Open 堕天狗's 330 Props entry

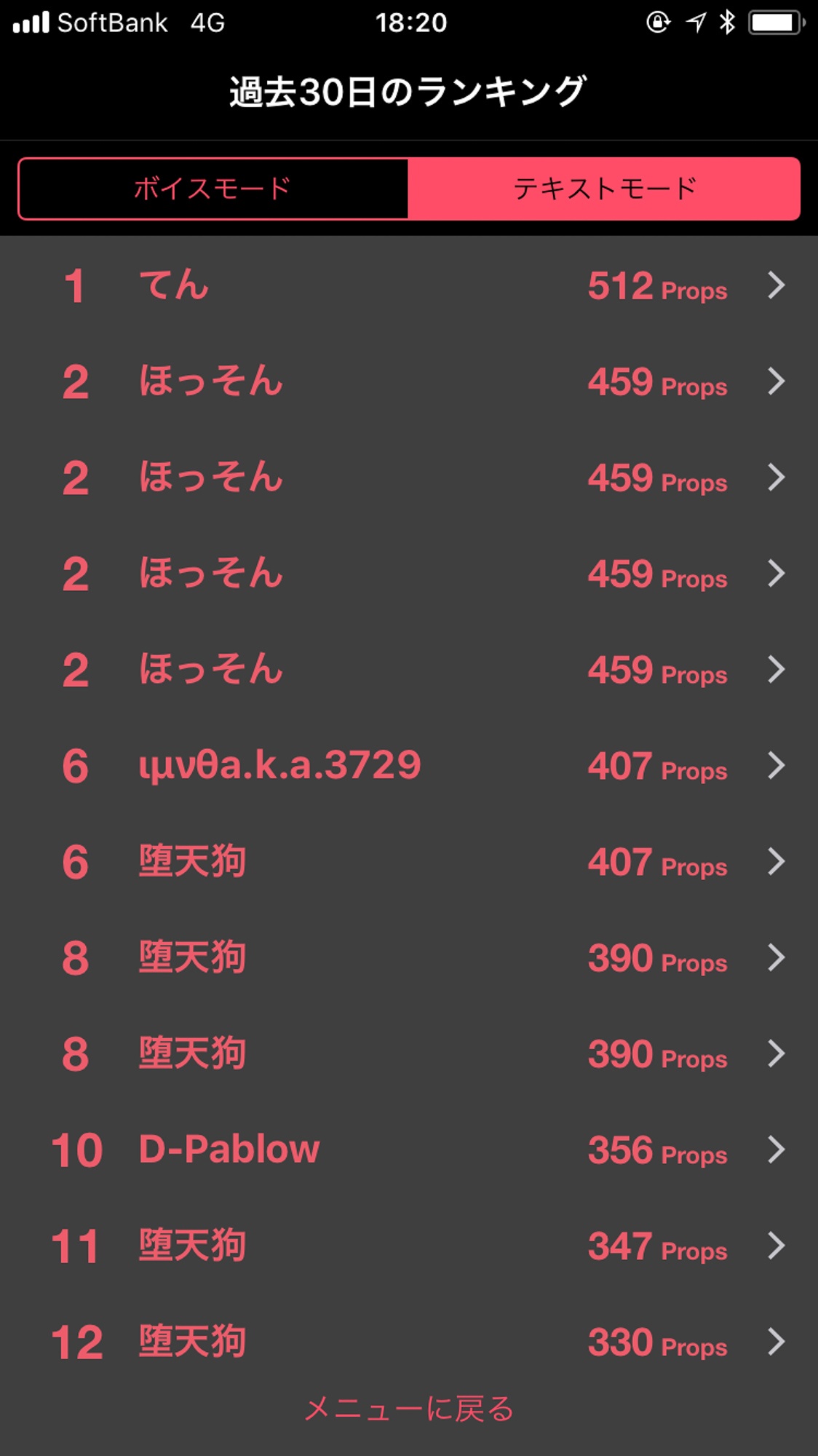409,1342
